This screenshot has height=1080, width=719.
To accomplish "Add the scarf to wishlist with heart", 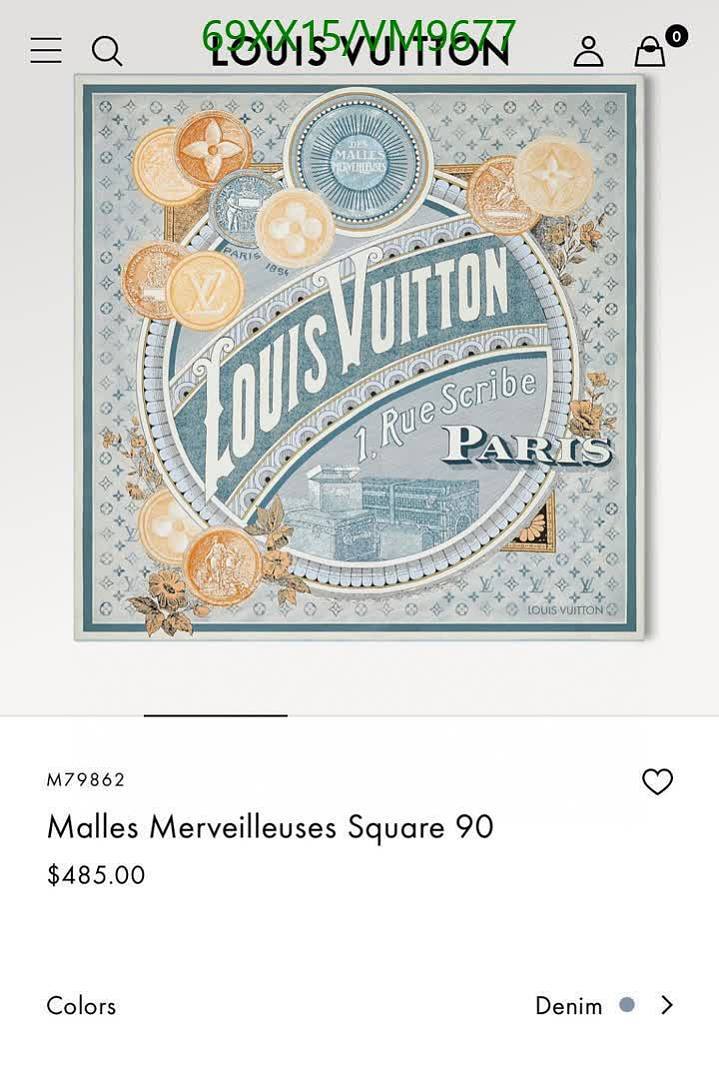I will [657, 782].
